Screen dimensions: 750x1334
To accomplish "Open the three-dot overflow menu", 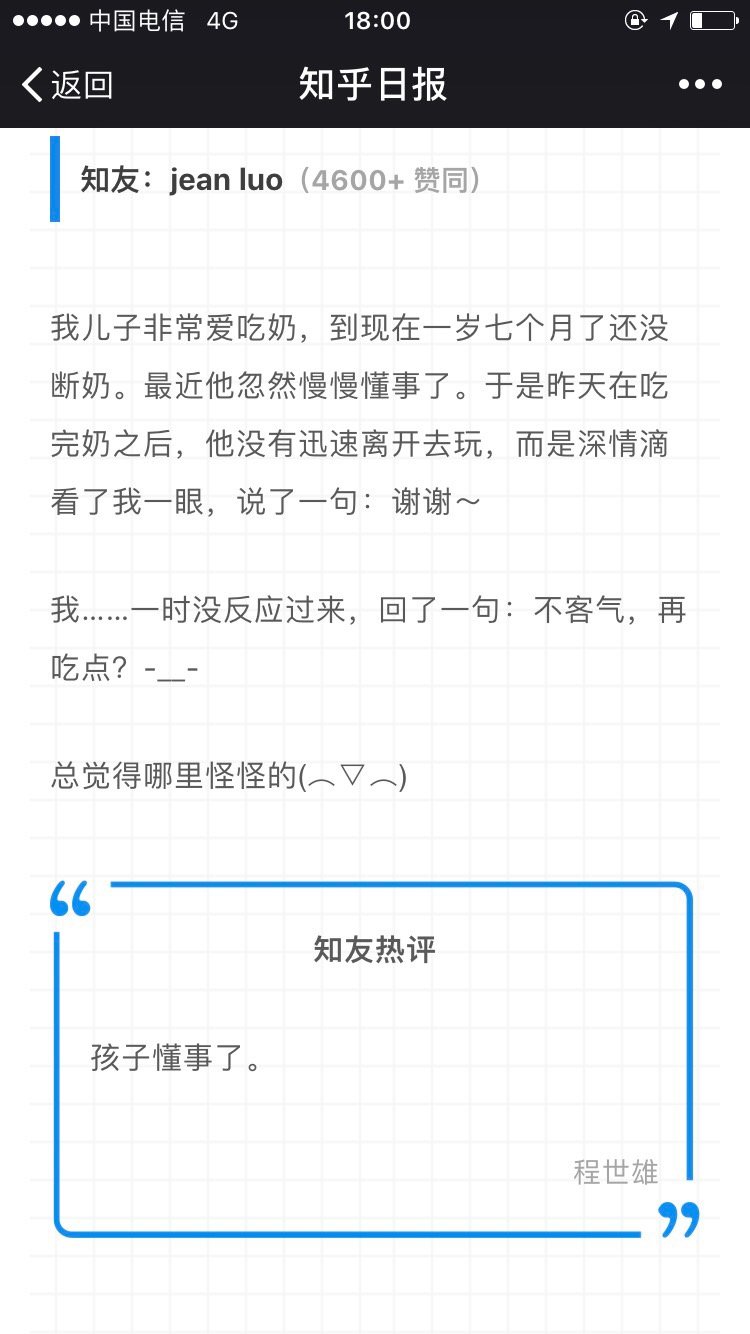I will pos(700,85).
